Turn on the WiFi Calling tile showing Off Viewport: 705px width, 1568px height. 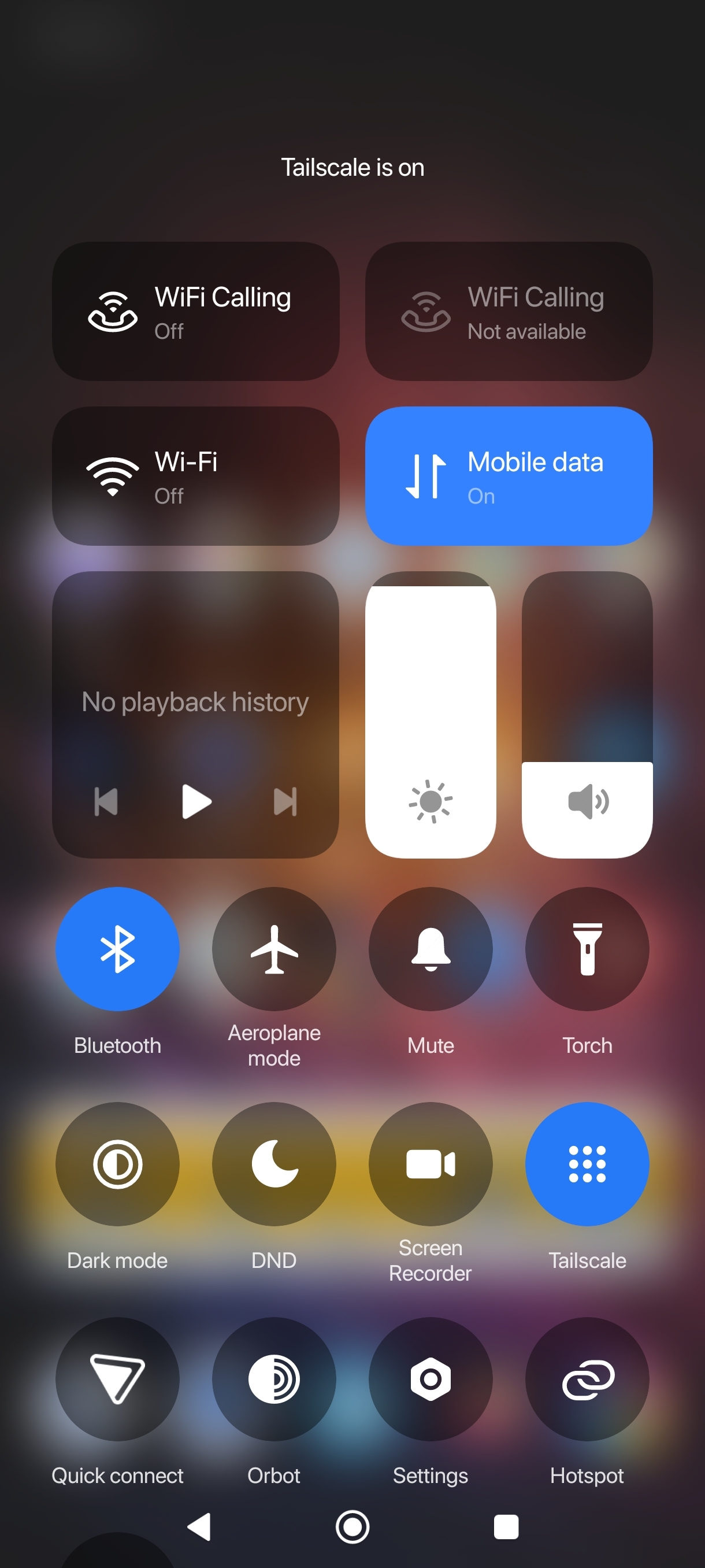(195, 311)
